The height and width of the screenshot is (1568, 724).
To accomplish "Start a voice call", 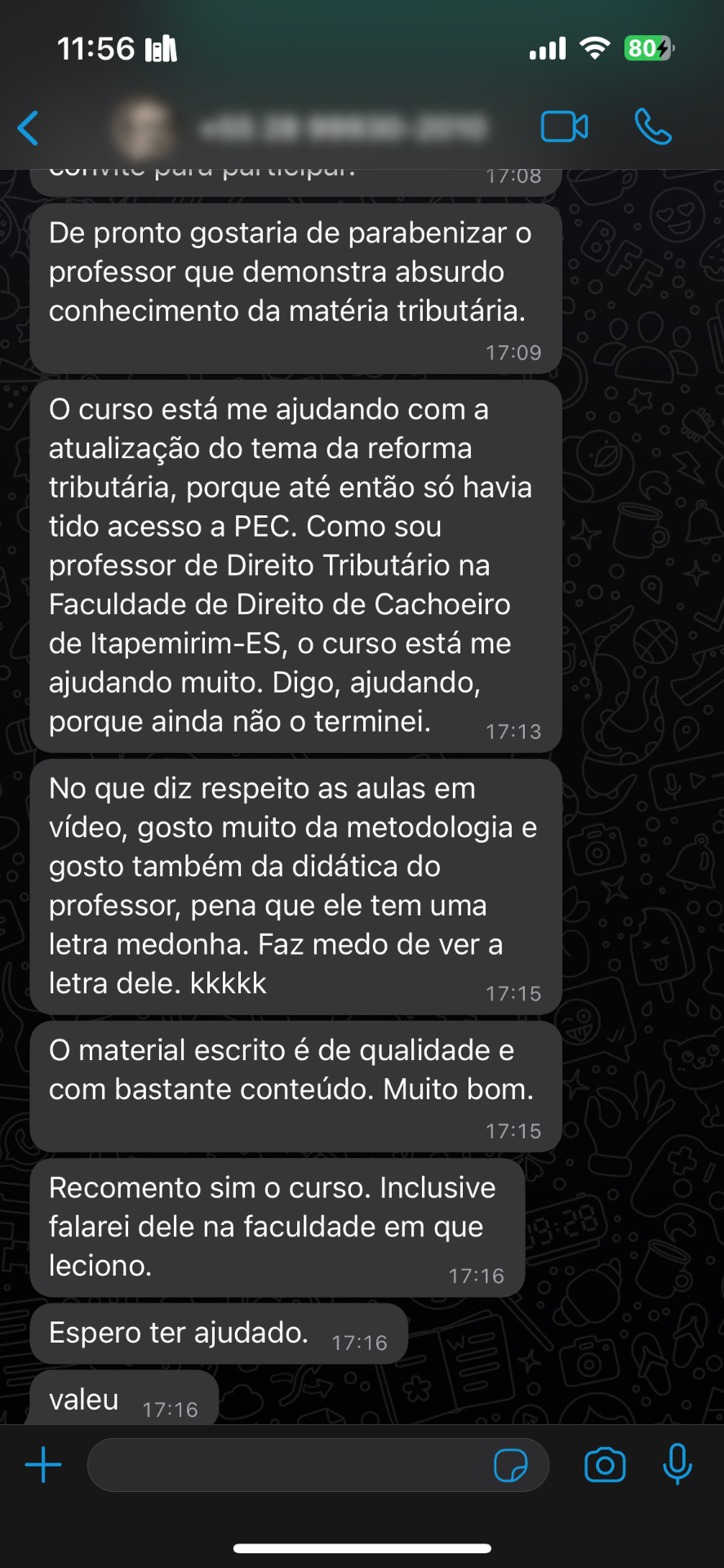I will click(x=653, y=126).
